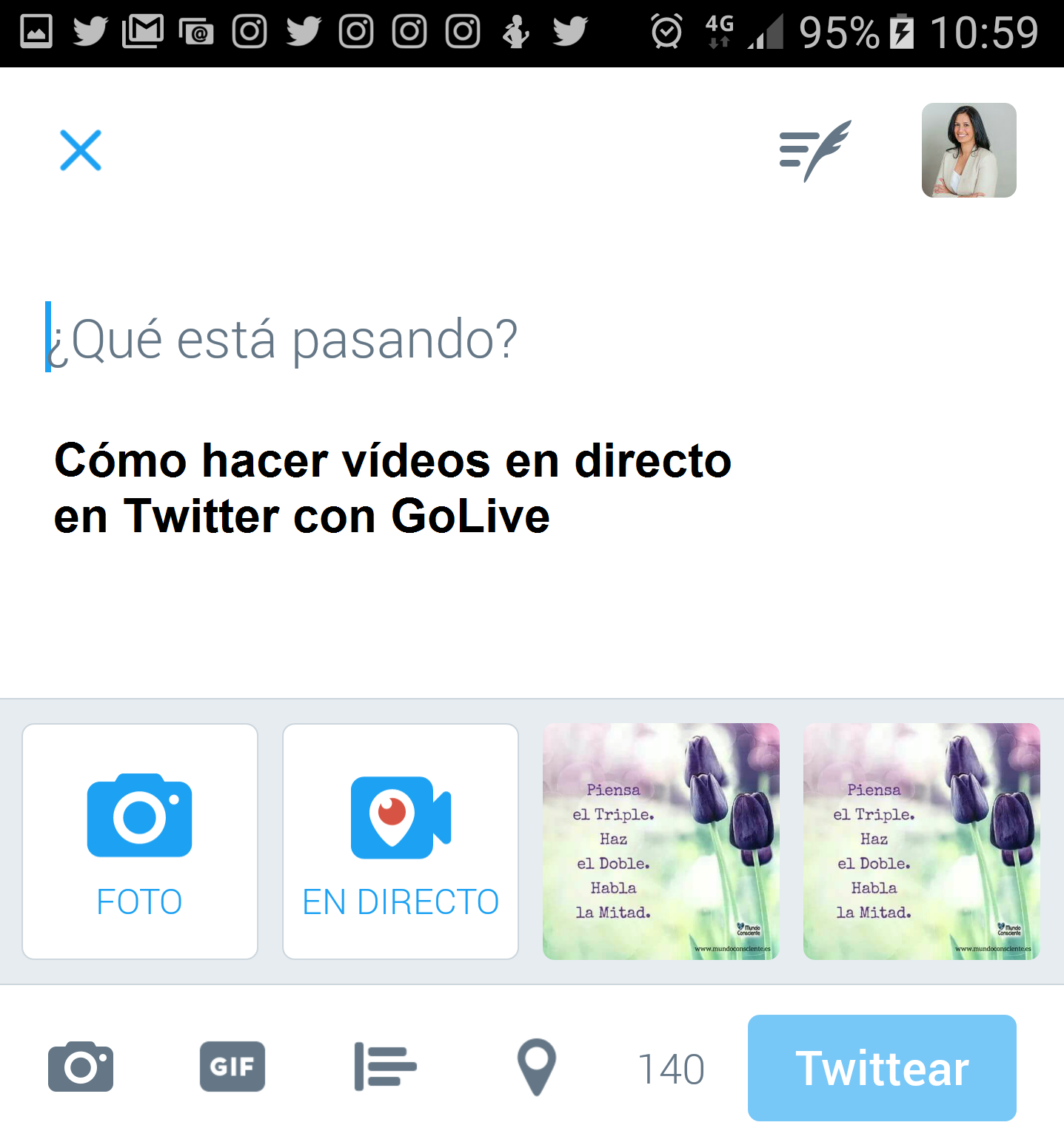Image resolution: width=1064 pixels, height=1145 pixels.
Task: Select the second tulip quote photo
Action: click(921, 842)
